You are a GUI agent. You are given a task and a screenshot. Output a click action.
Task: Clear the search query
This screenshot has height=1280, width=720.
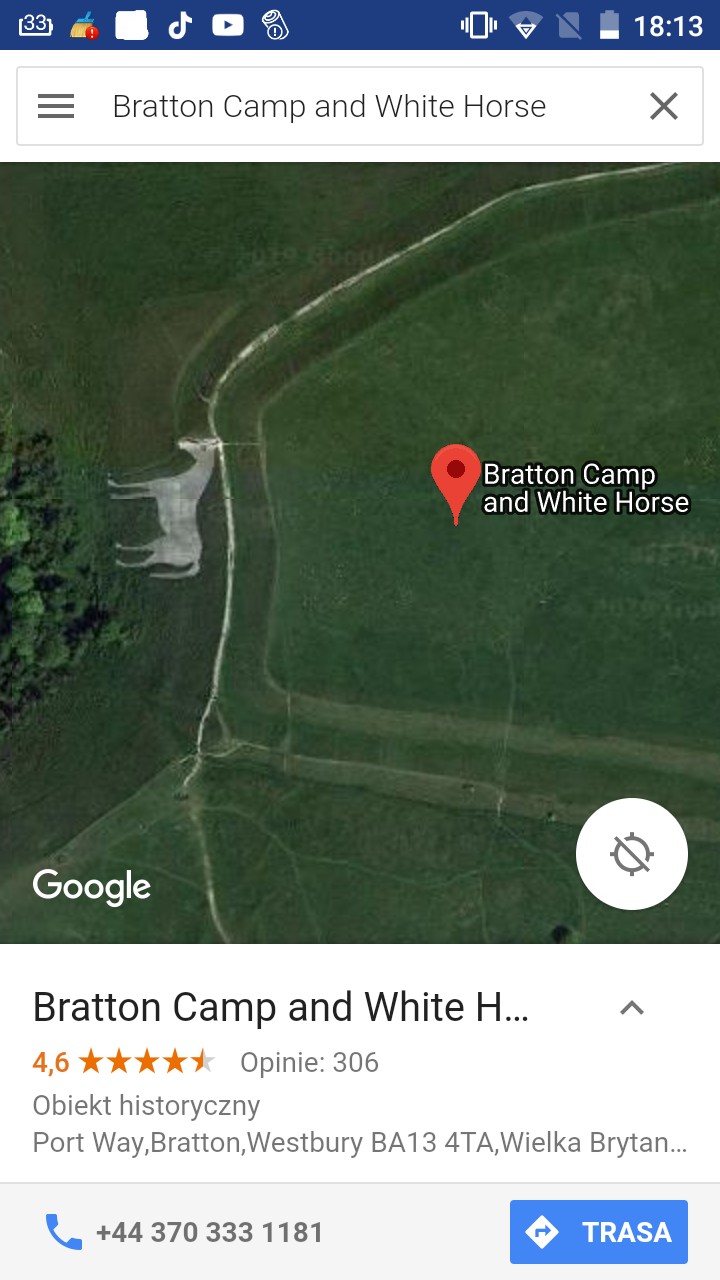664,106
